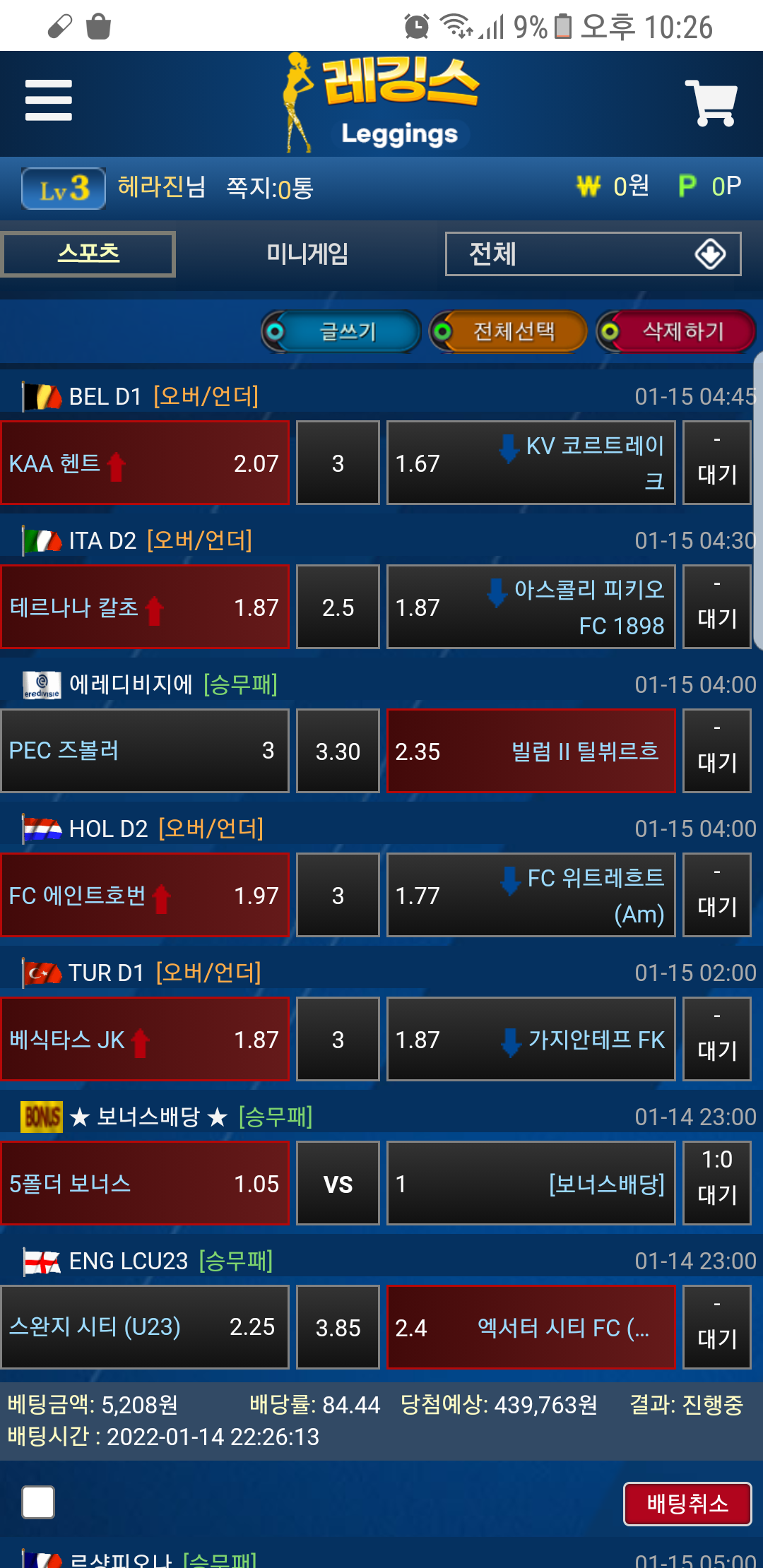Open the hamburger menu
The width and height of the screenshot is (763, 1568).
48,100
